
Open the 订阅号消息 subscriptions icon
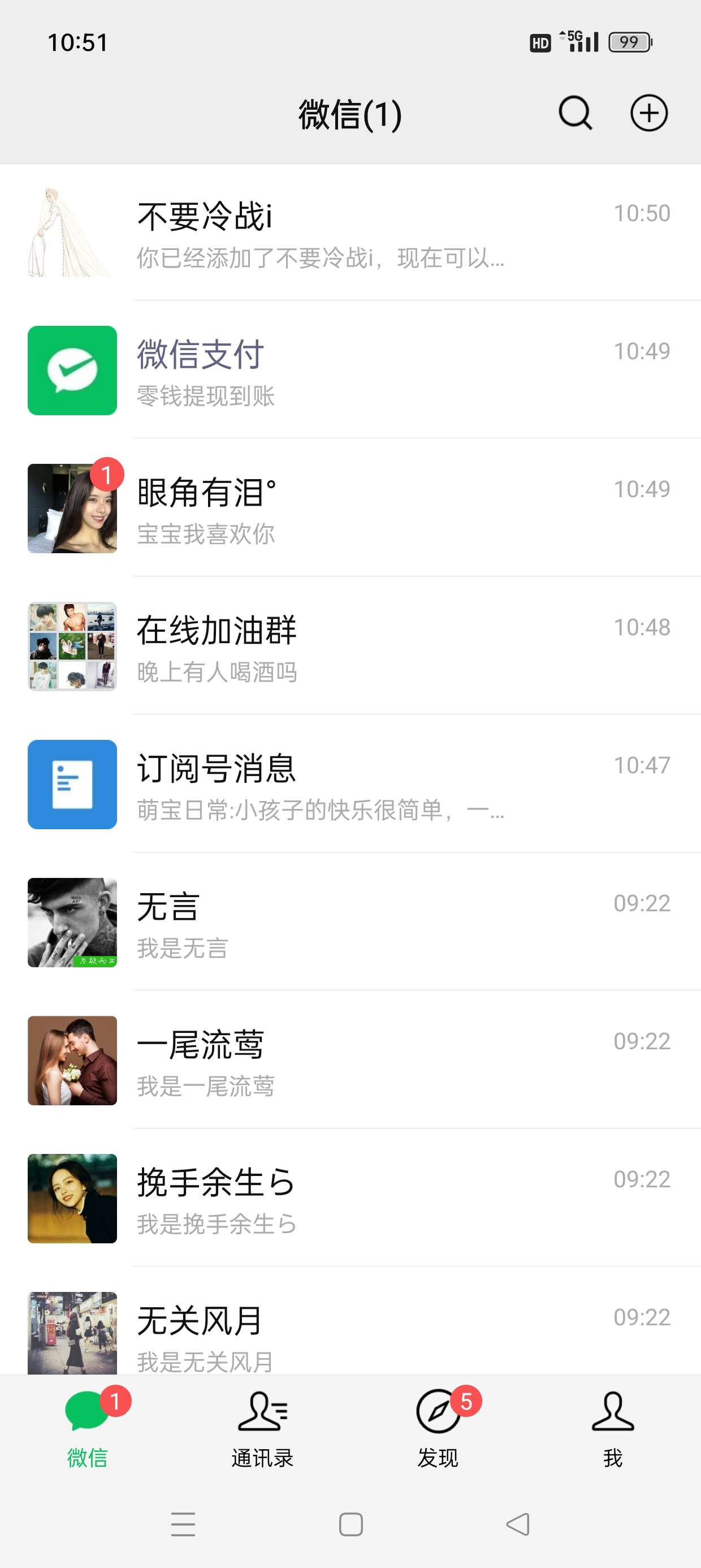pos(72,784)
